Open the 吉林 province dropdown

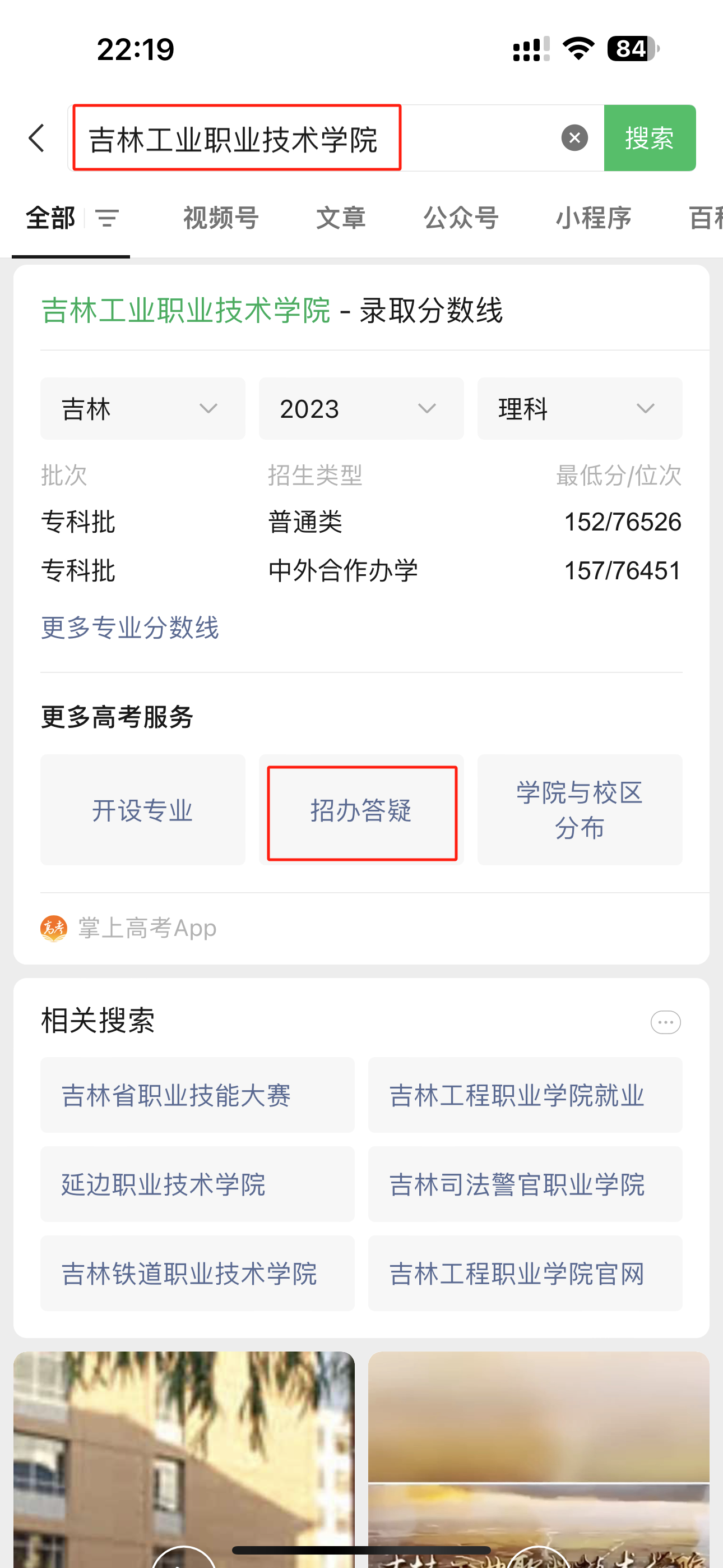tap(142, 408)
